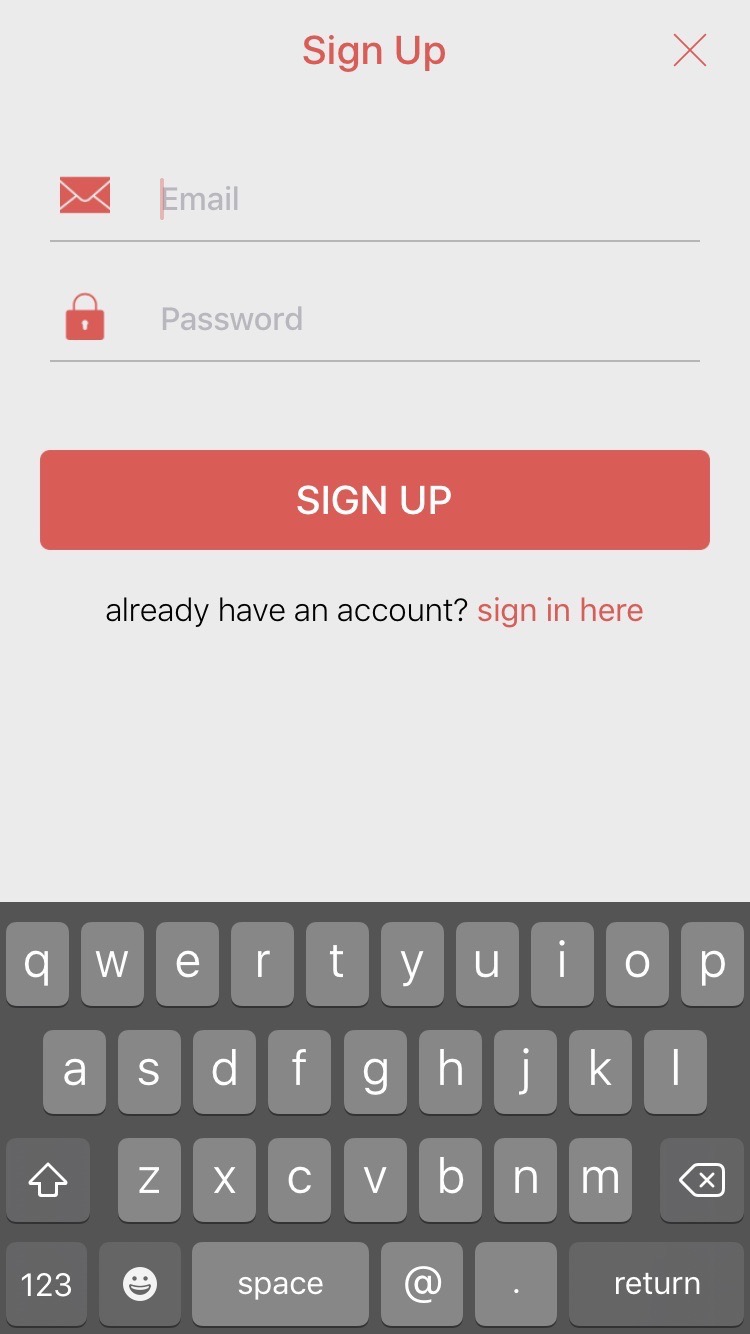Enable shift on the keyboard
750x1334 pixels.
point(48,1180)
